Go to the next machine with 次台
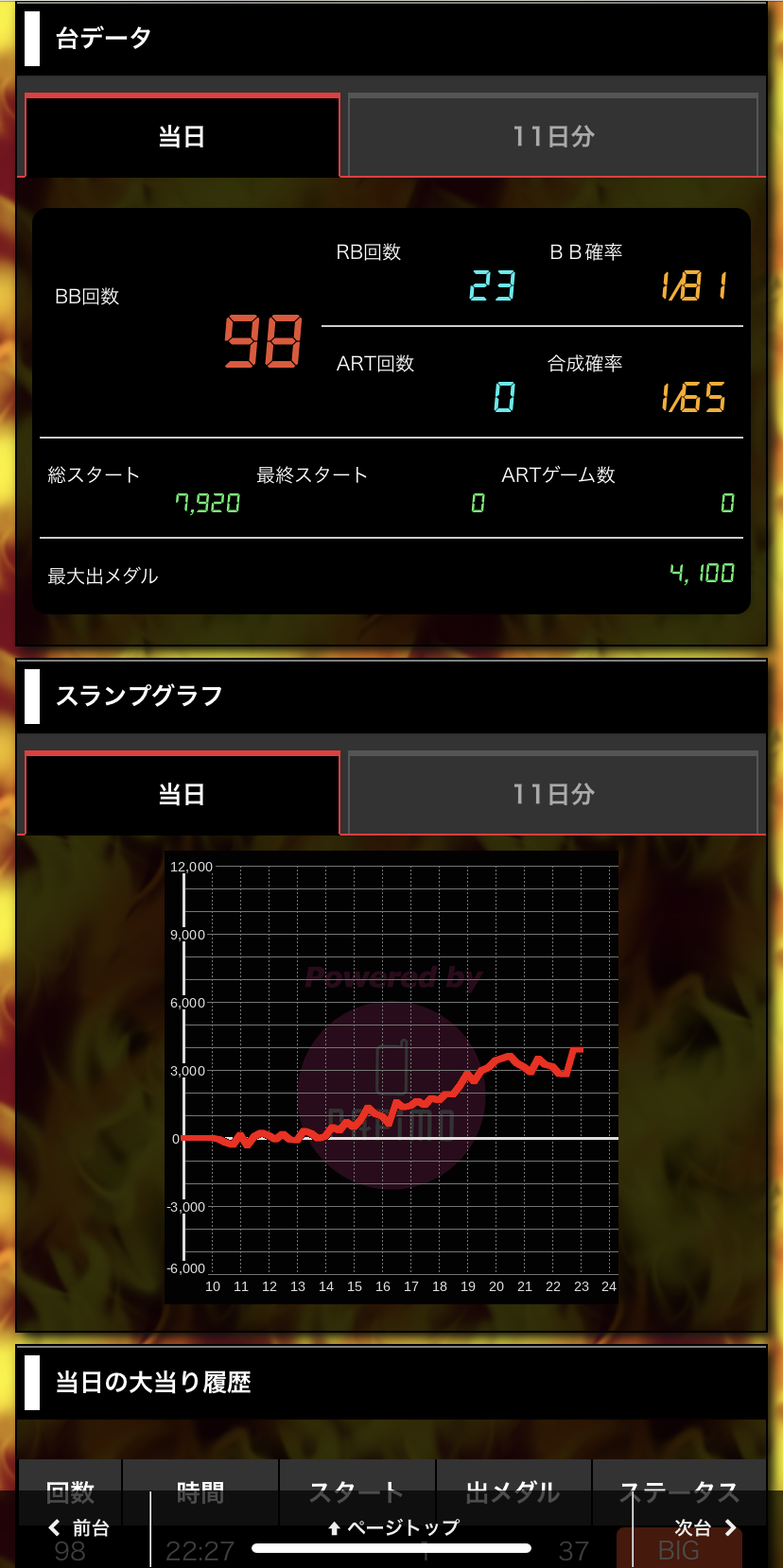Viewport: 783px width, 1568px height. [x=705, y=1527]
